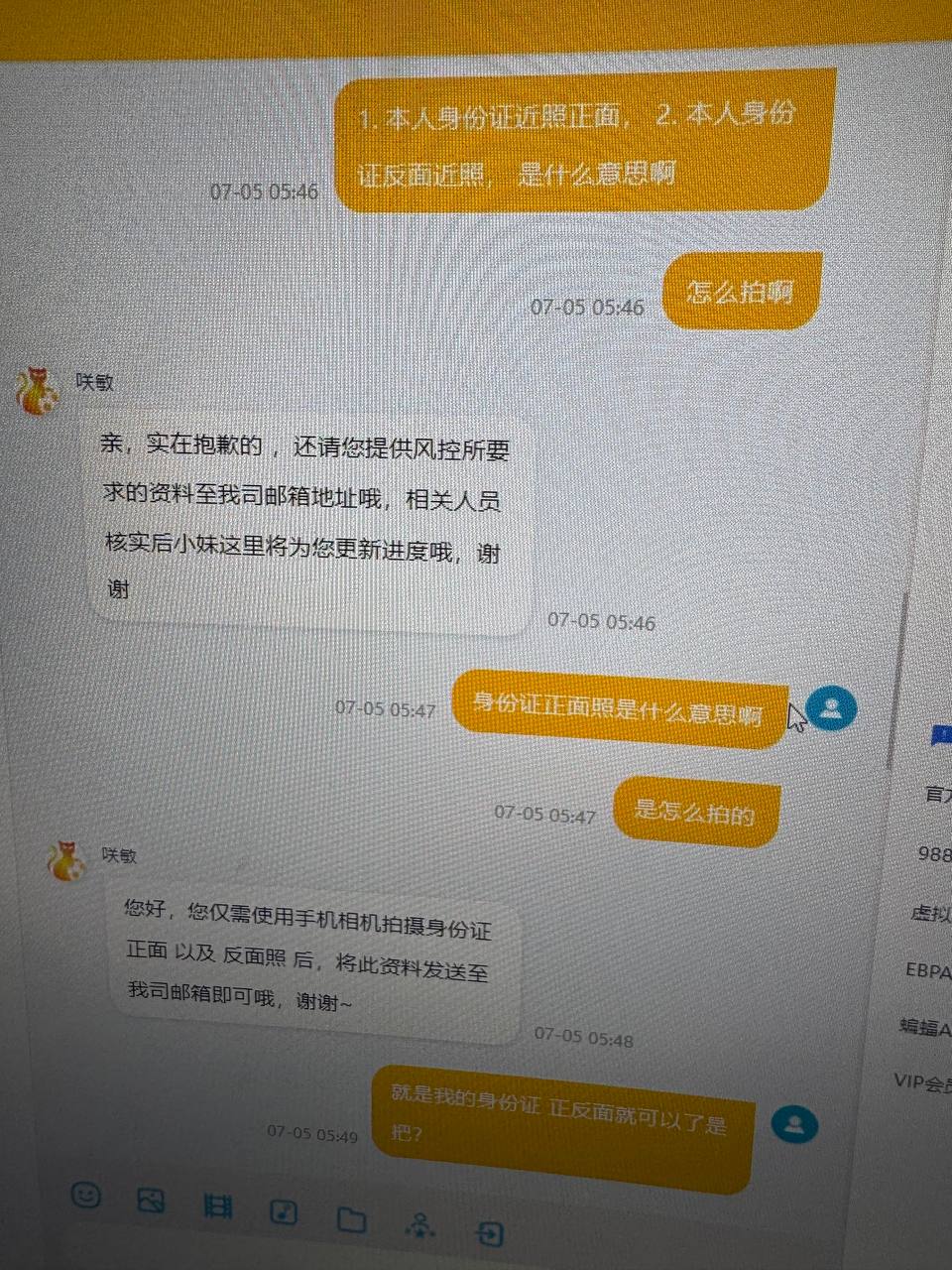
Task: Send an audio file
Action: (x=284, y=1211)
